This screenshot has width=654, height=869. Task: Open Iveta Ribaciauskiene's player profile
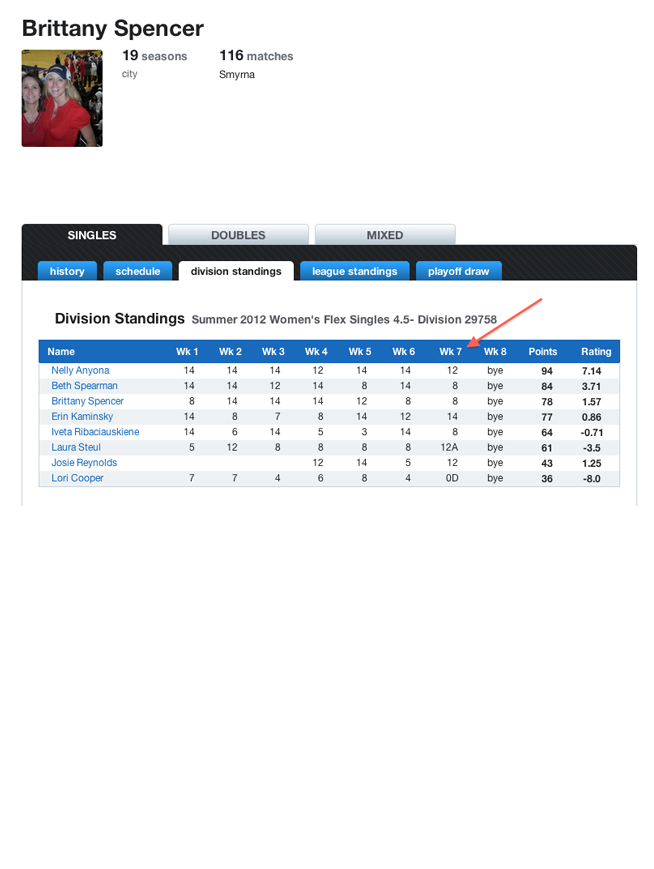point(95,432)
